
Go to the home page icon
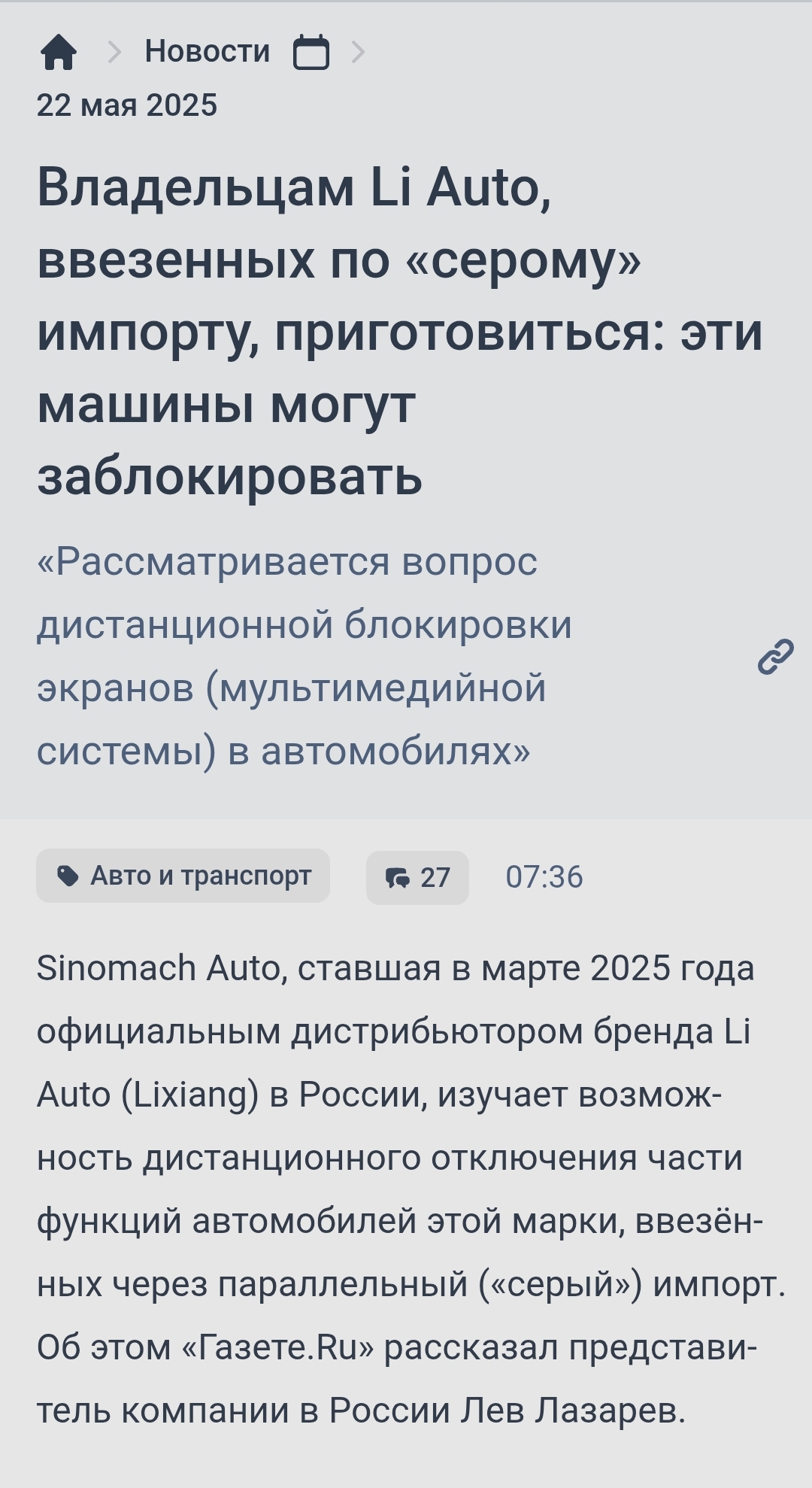59,53
